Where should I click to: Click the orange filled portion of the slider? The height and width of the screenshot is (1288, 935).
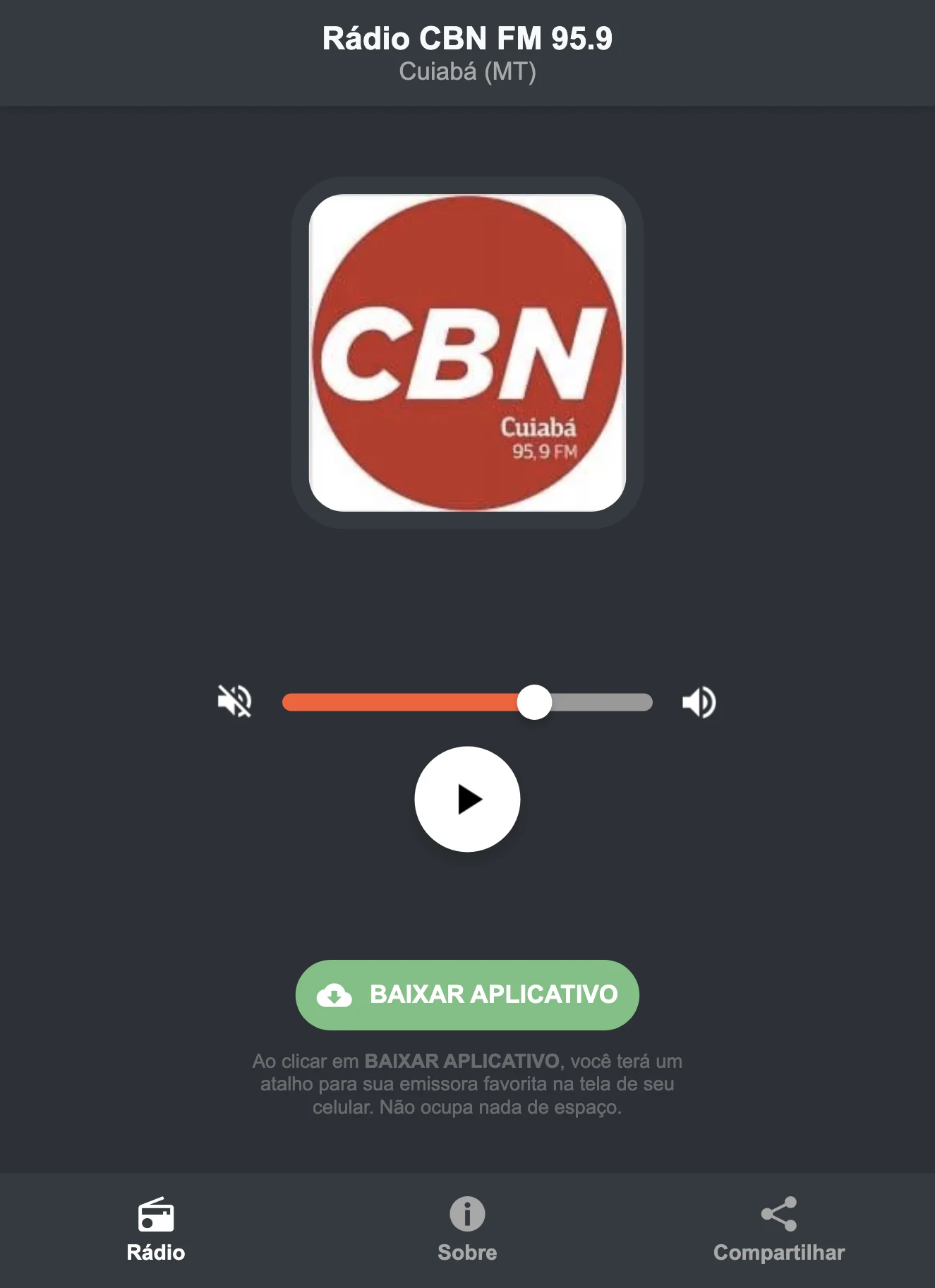(x=402, y=701)
